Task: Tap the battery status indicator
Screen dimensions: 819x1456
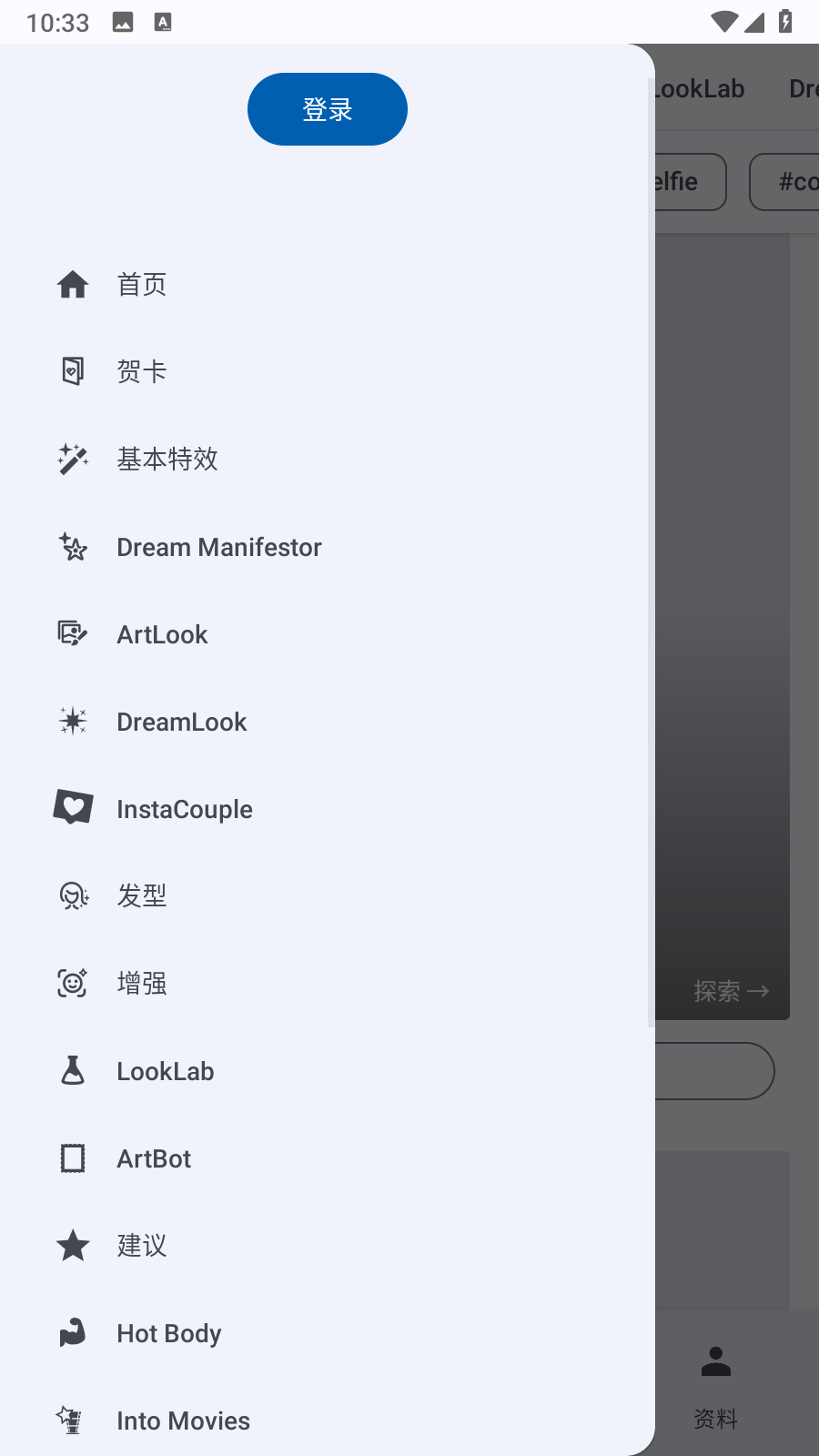Action: 787,22
